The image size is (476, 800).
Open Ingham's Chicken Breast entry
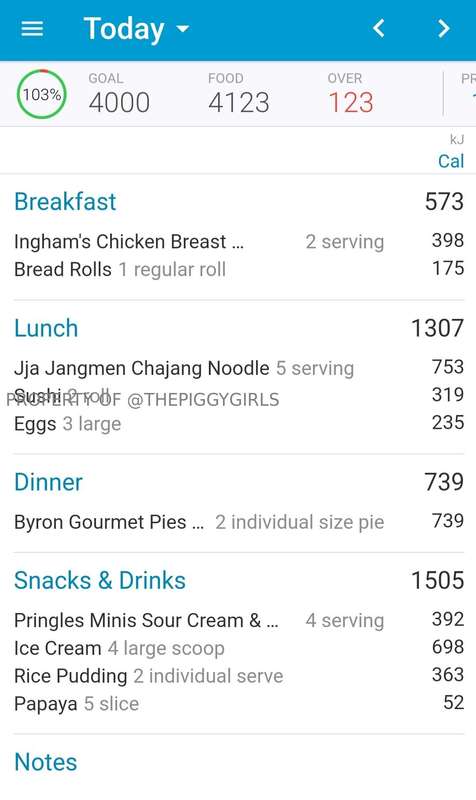239,241
